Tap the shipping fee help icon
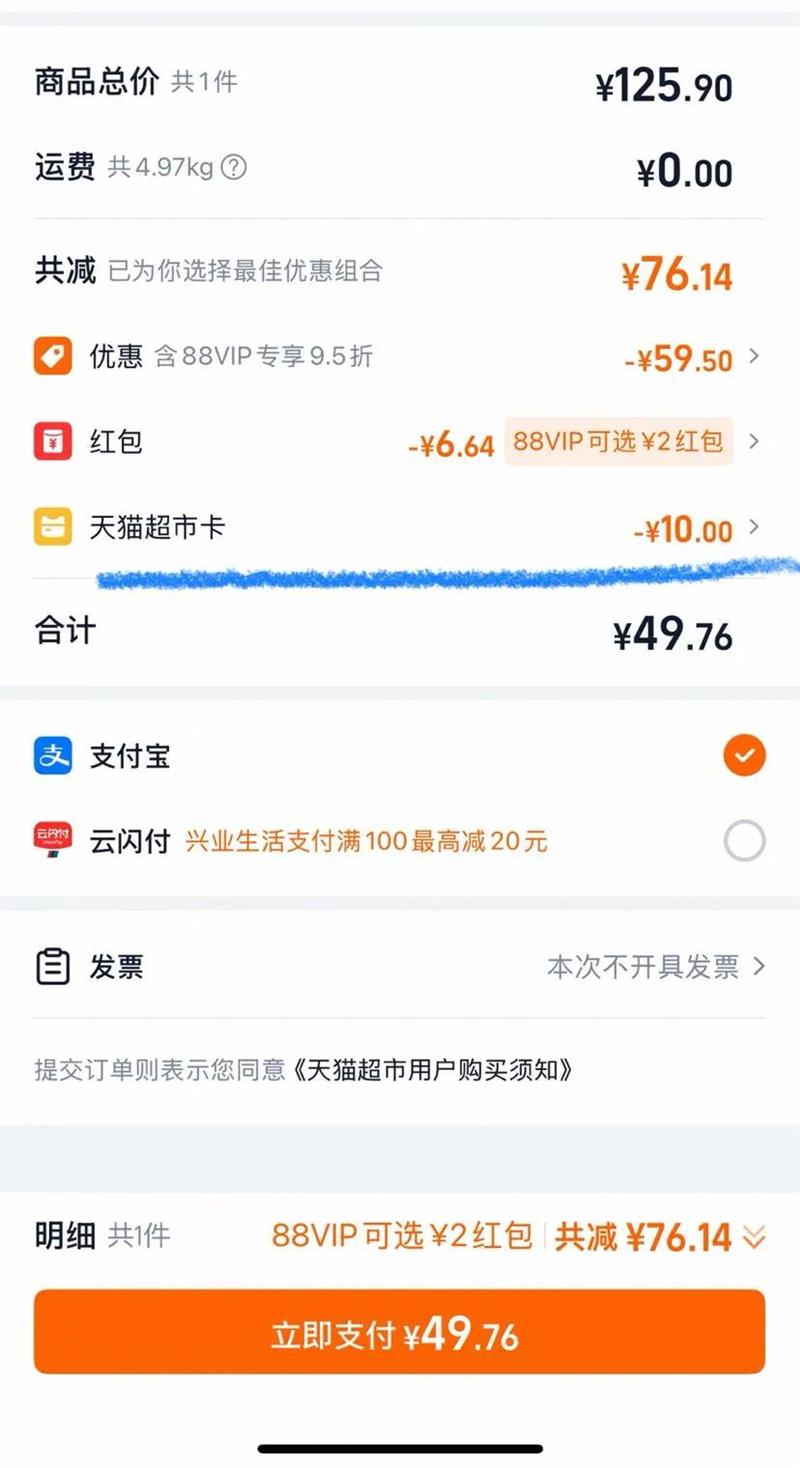The image size is (800, 1468). coord(233,167)
